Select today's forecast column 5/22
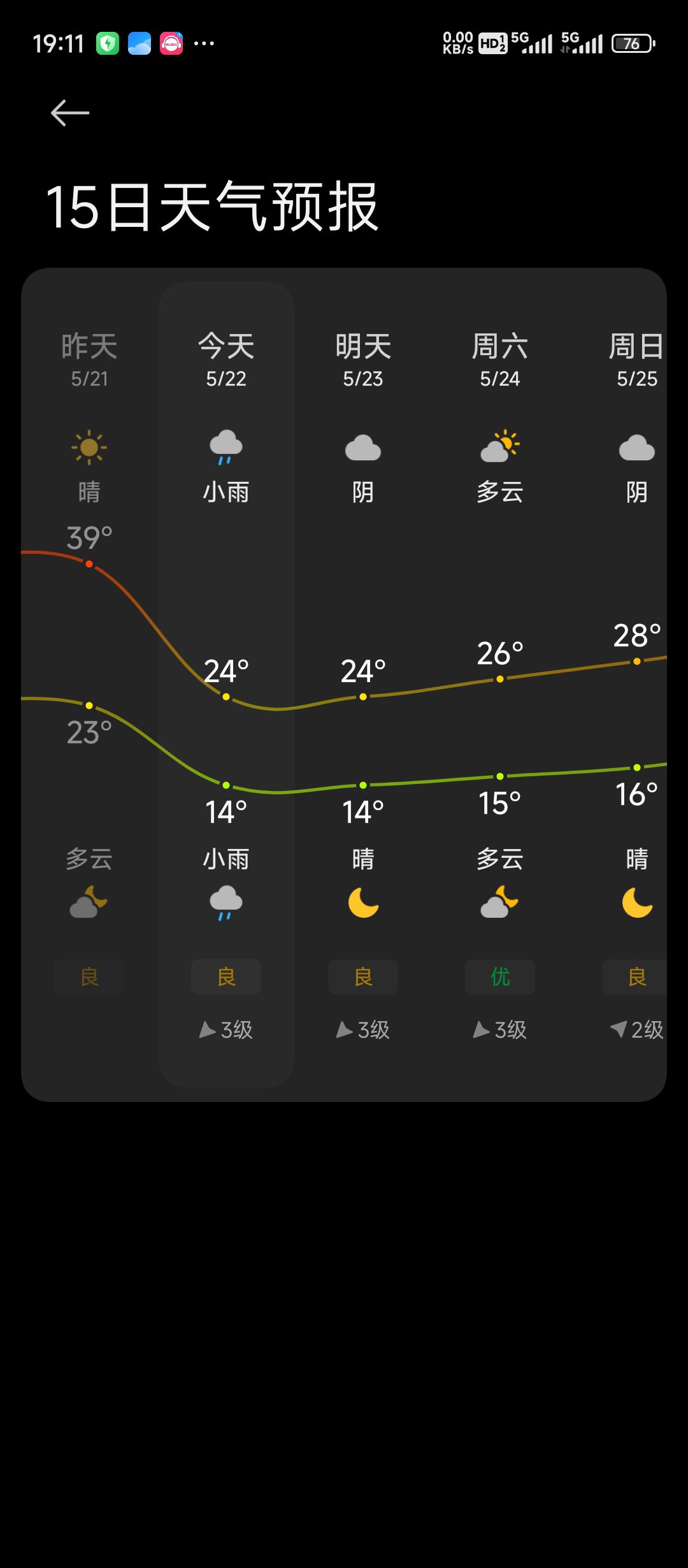 pyautogui.click(x=226, y=685)
